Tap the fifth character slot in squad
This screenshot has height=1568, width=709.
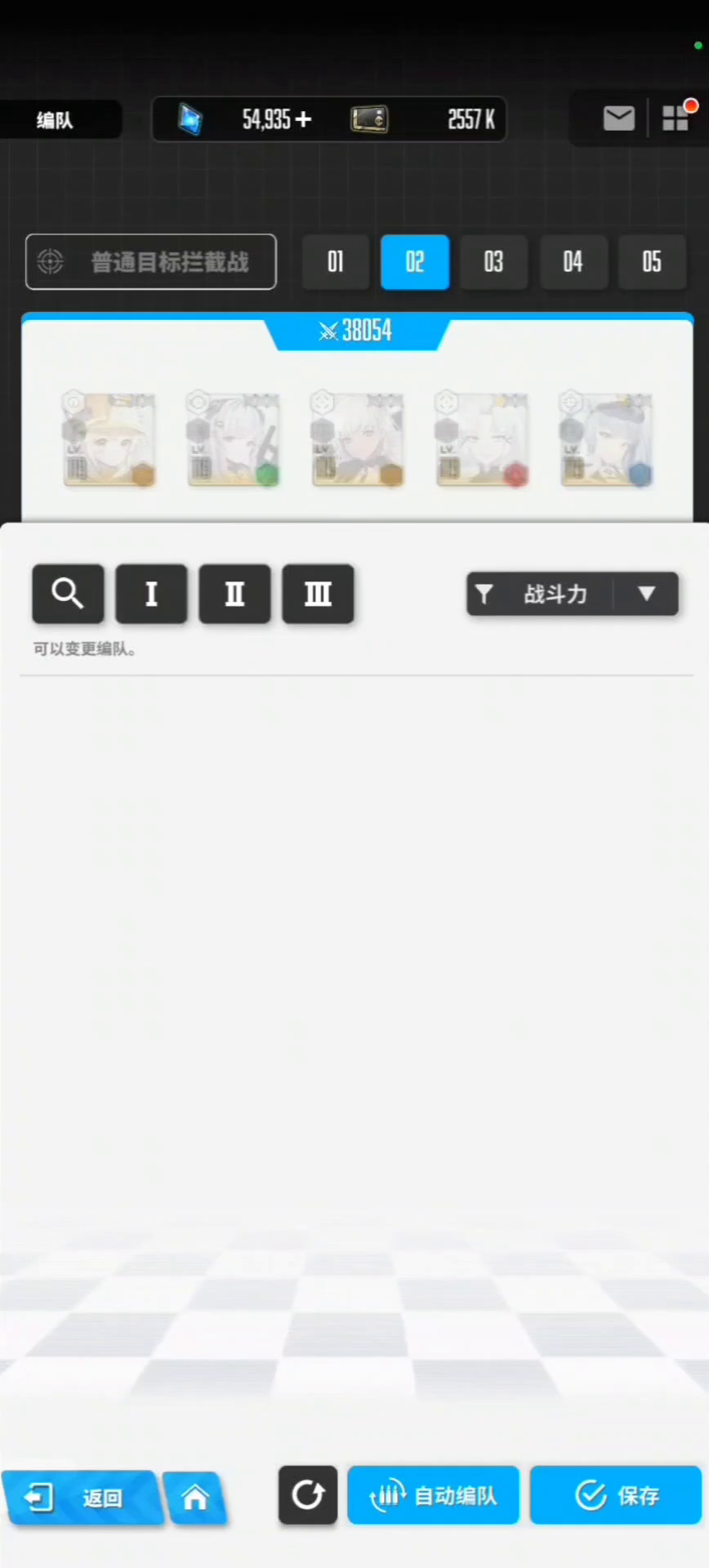[606, 440]
